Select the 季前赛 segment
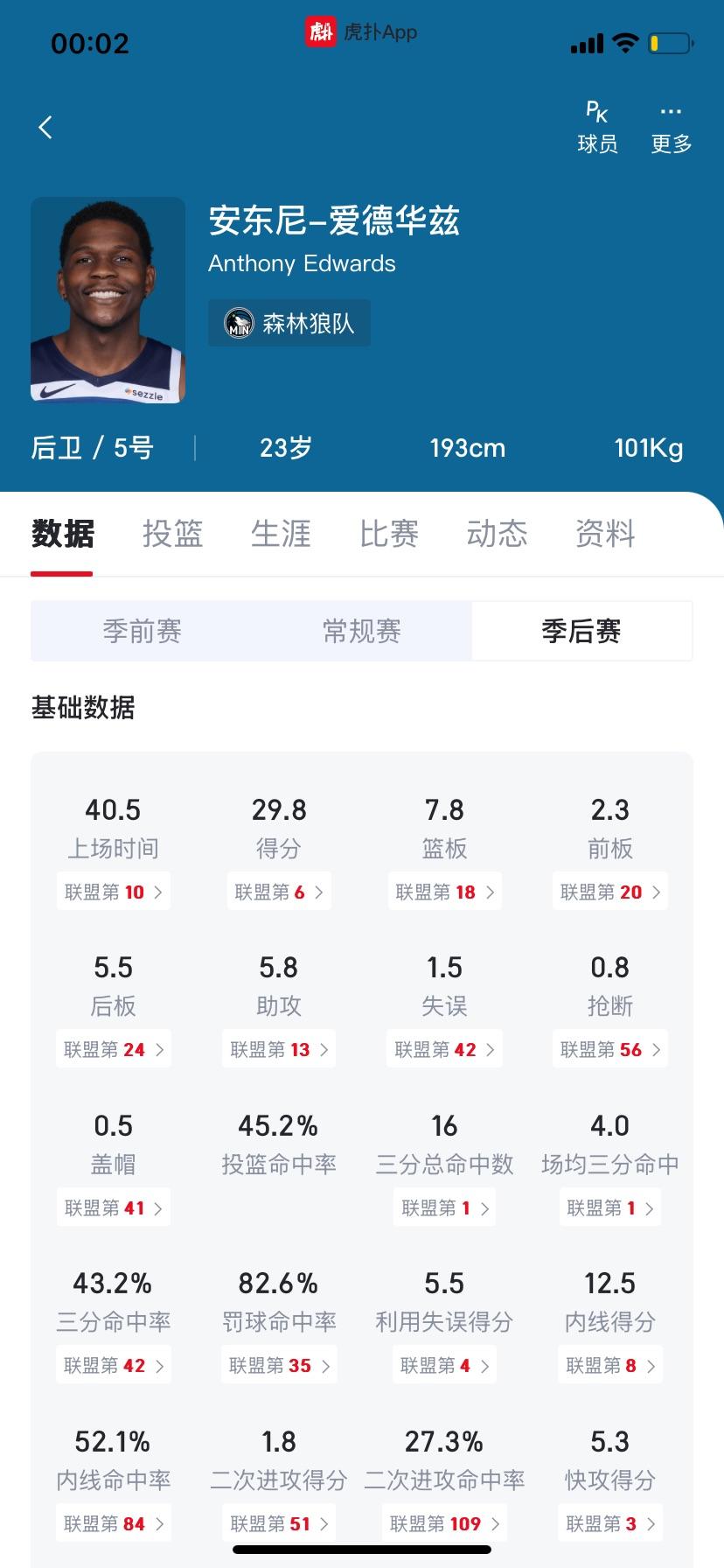Viewport: 724px width, 1568px height. [x=142, y=631]
